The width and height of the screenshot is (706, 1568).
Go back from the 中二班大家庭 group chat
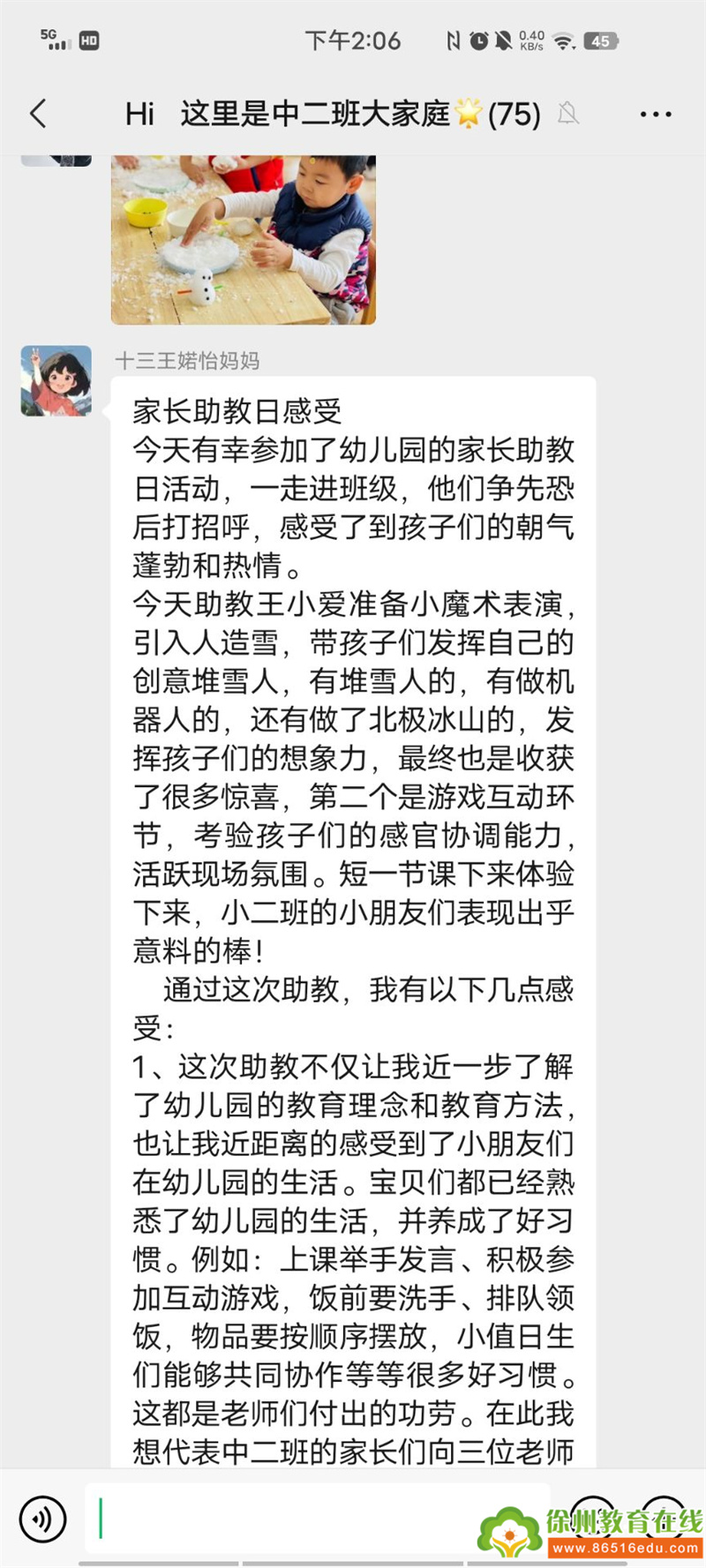38,114
